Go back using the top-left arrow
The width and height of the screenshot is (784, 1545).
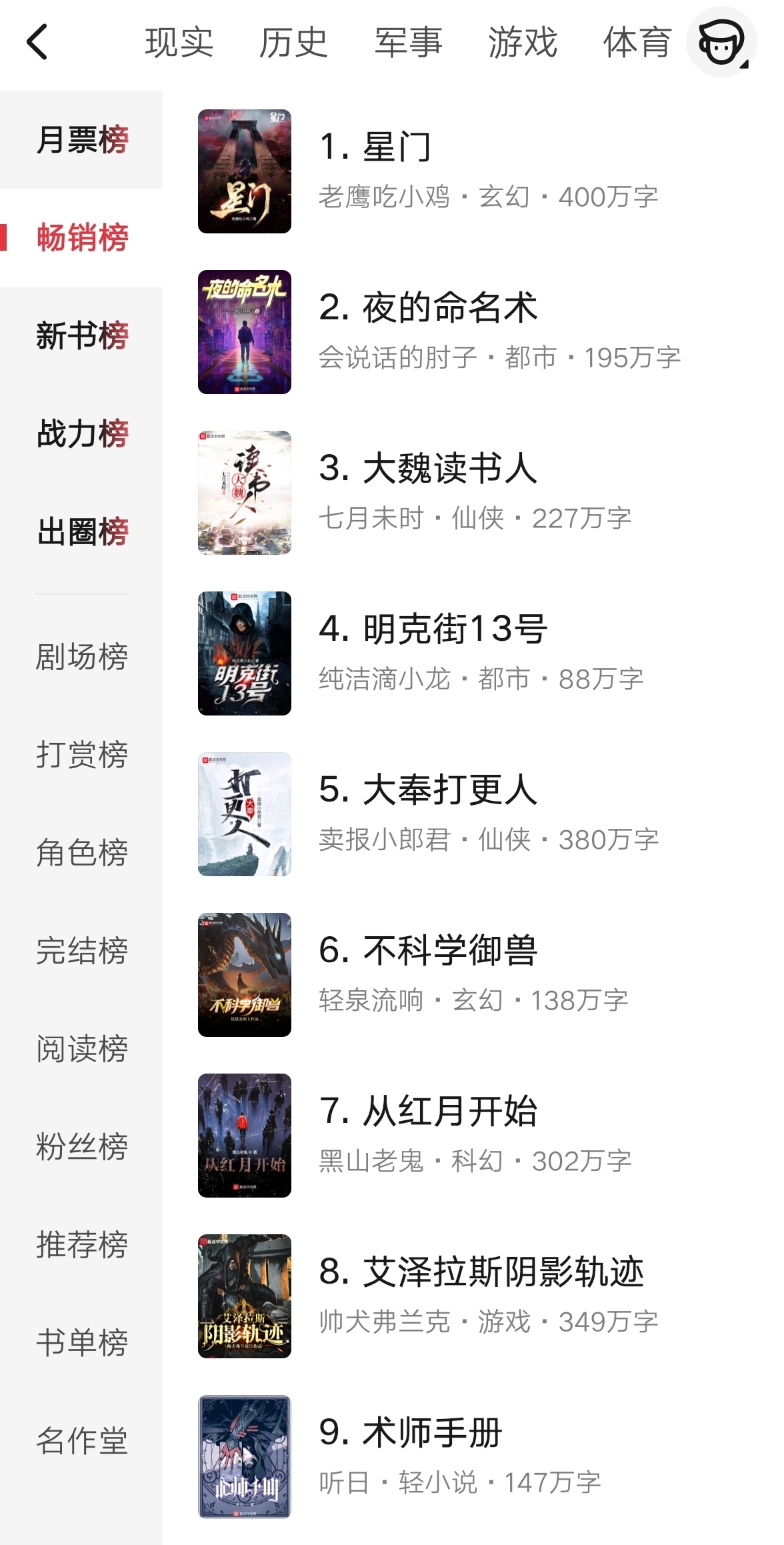[x=37, y=42]
